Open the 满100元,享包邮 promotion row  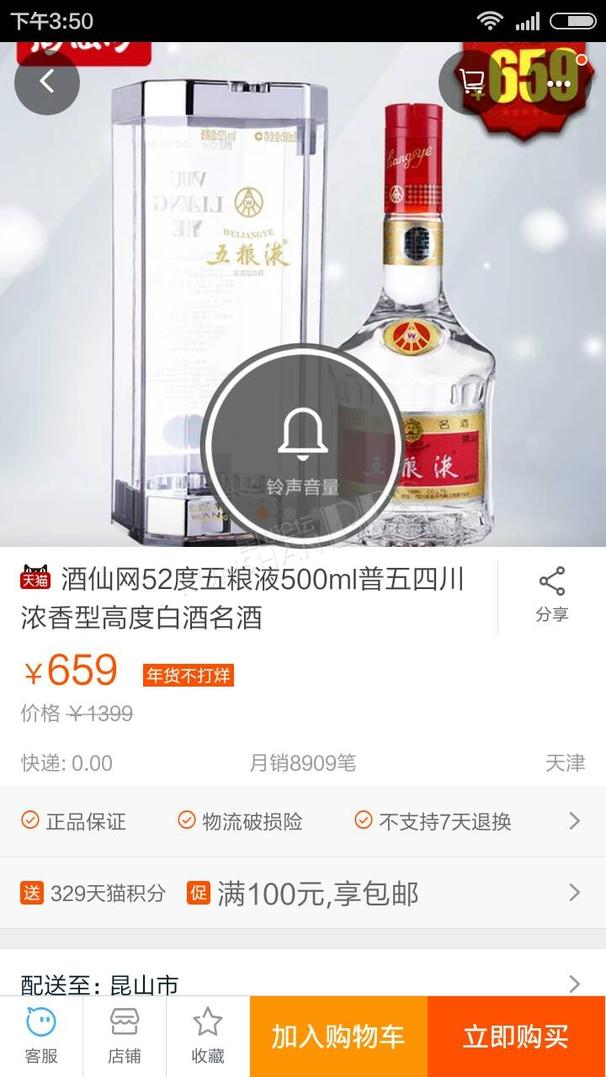300,893
